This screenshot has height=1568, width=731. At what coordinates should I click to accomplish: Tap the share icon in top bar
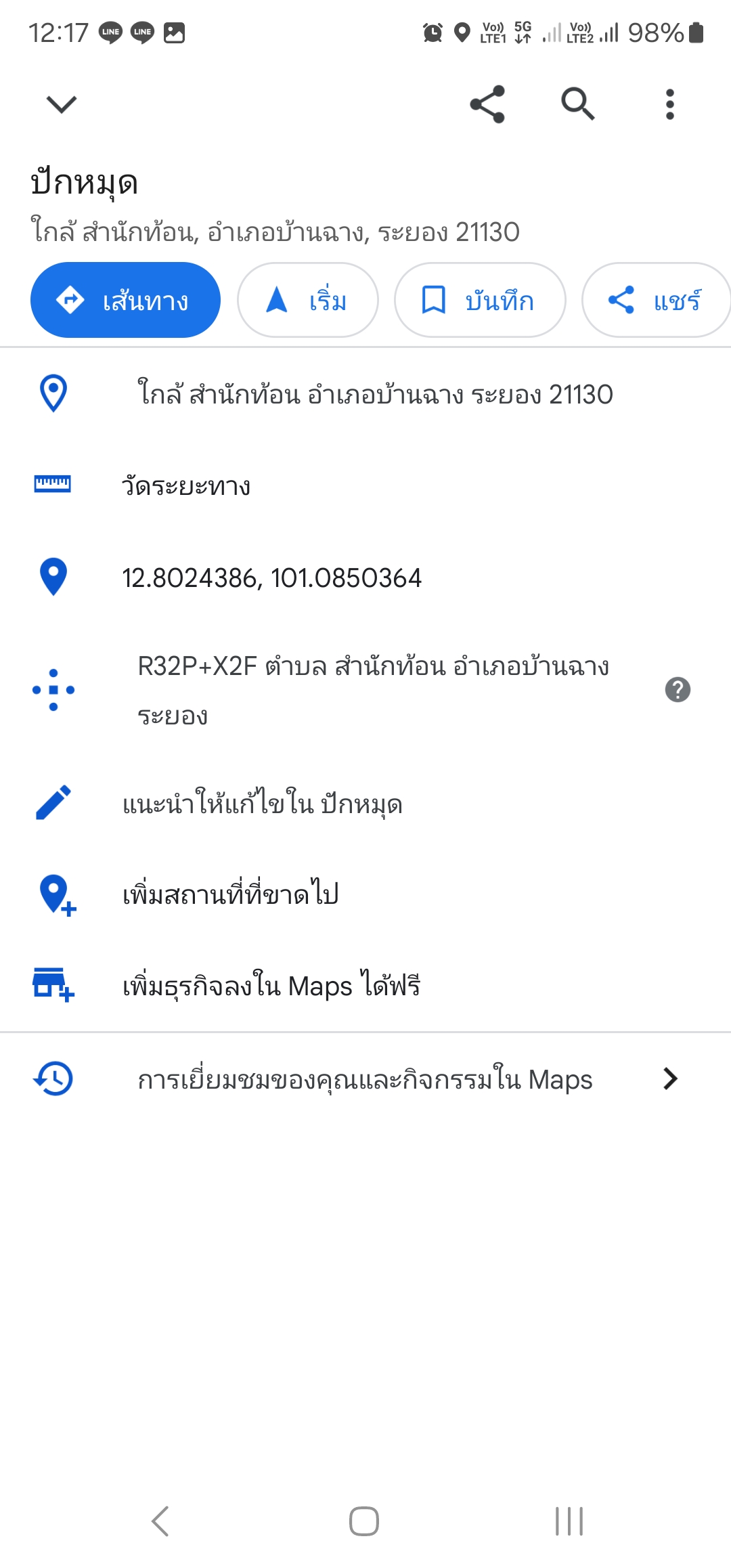click(x=487, y=104)
